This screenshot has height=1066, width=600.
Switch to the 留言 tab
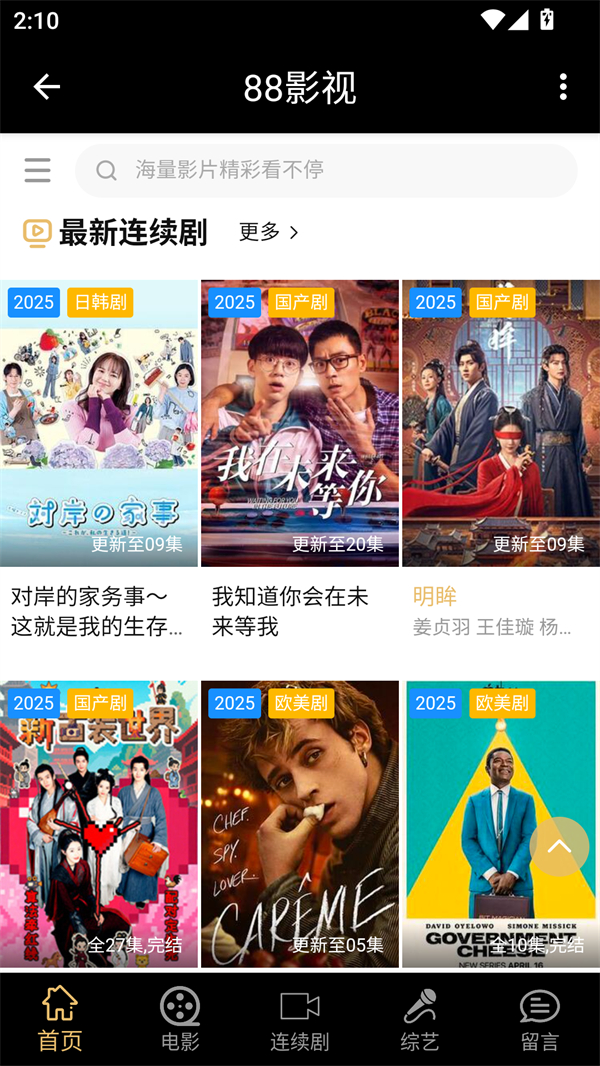[540, 1019]
